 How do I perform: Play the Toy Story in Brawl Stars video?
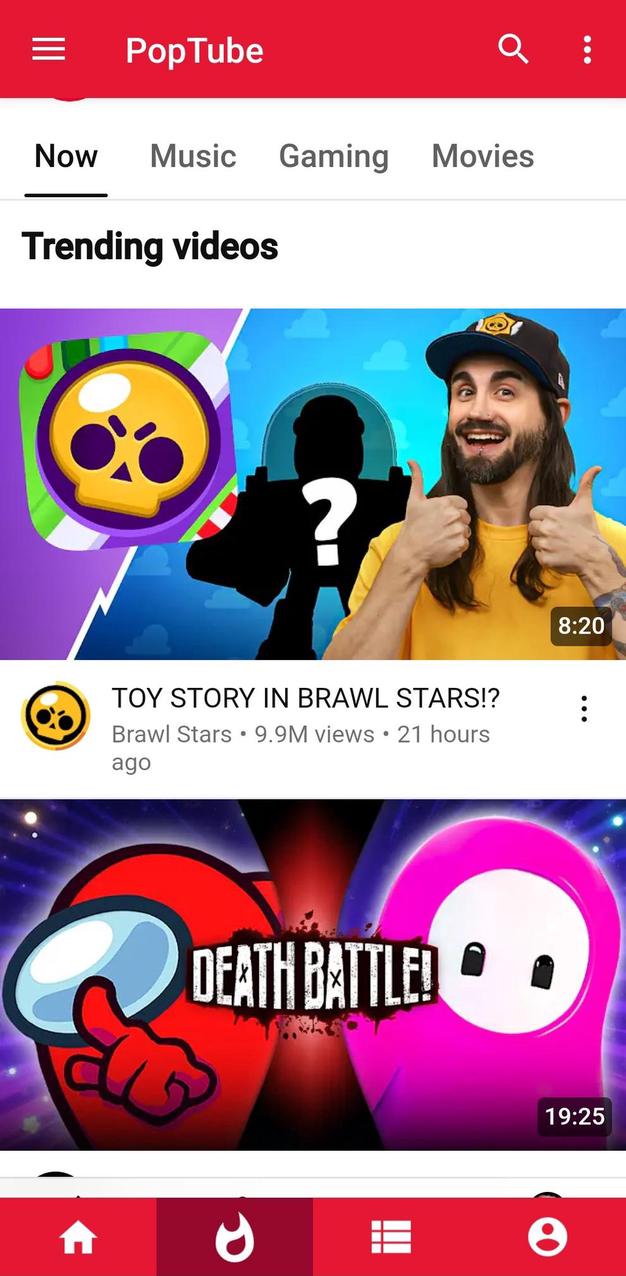tap(313, 484)
